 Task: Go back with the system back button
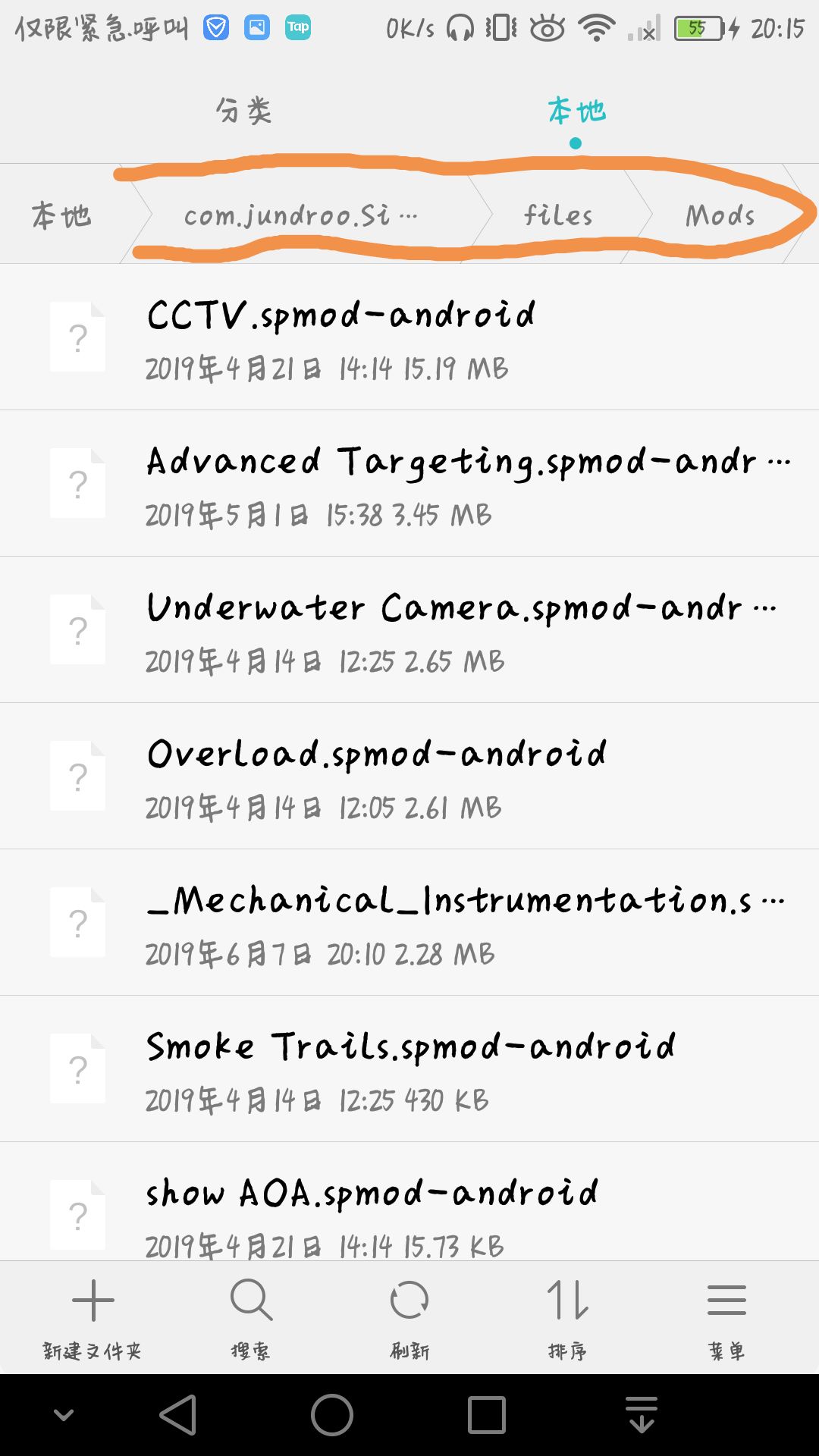pyautogui.click(x=179, y=1415)
